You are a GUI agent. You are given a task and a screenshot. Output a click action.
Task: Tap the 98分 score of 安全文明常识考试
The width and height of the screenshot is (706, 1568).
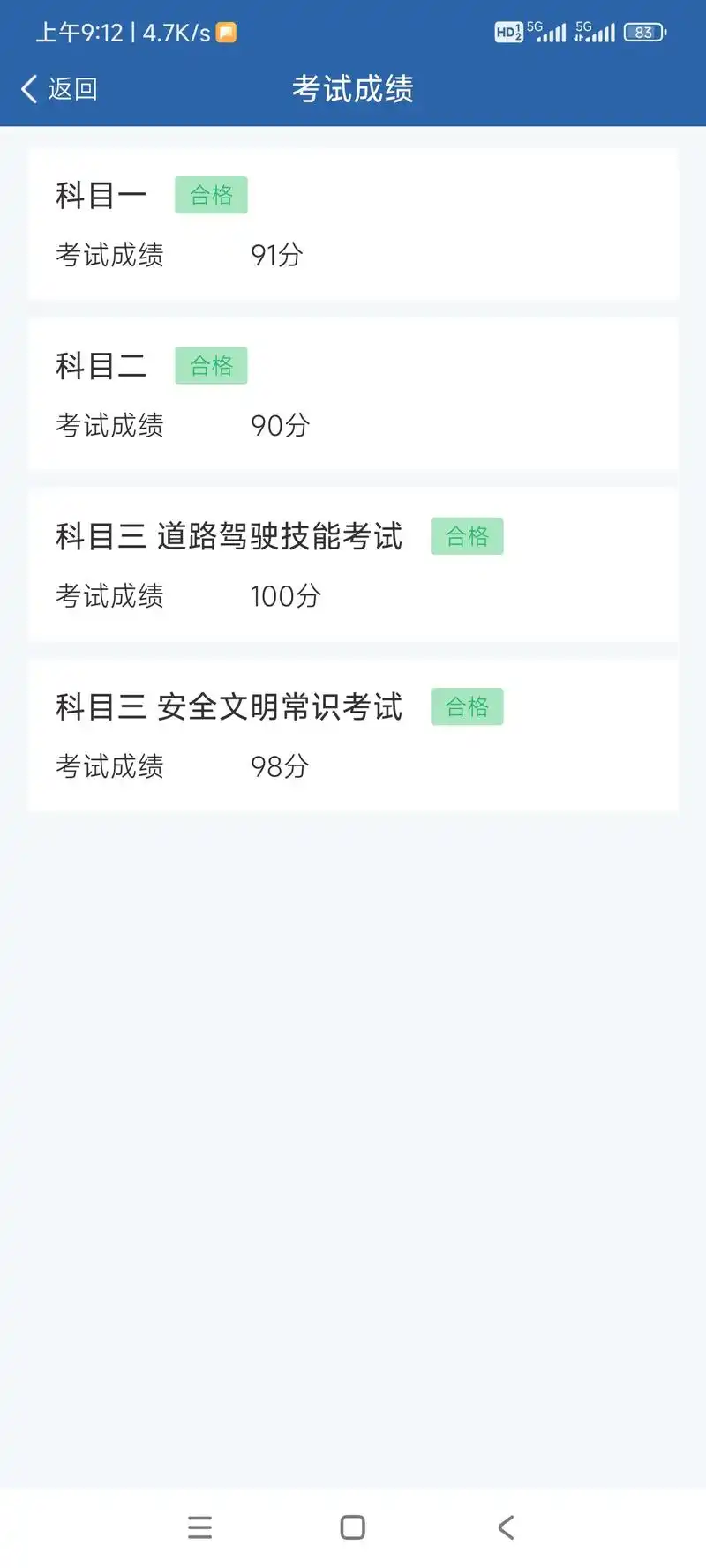click(x=279, y=766)
